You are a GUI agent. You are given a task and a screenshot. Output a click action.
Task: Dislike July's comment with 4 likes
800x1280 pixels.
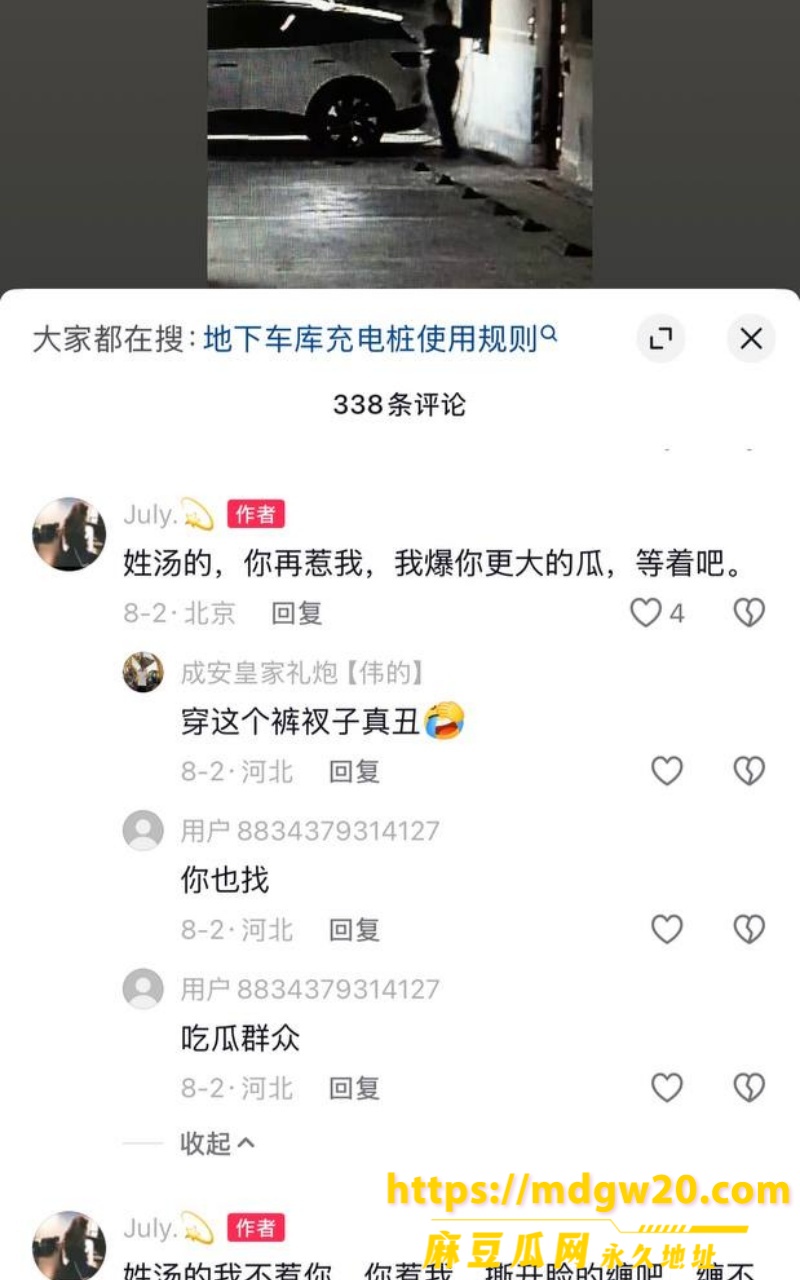tap(749, 613)
